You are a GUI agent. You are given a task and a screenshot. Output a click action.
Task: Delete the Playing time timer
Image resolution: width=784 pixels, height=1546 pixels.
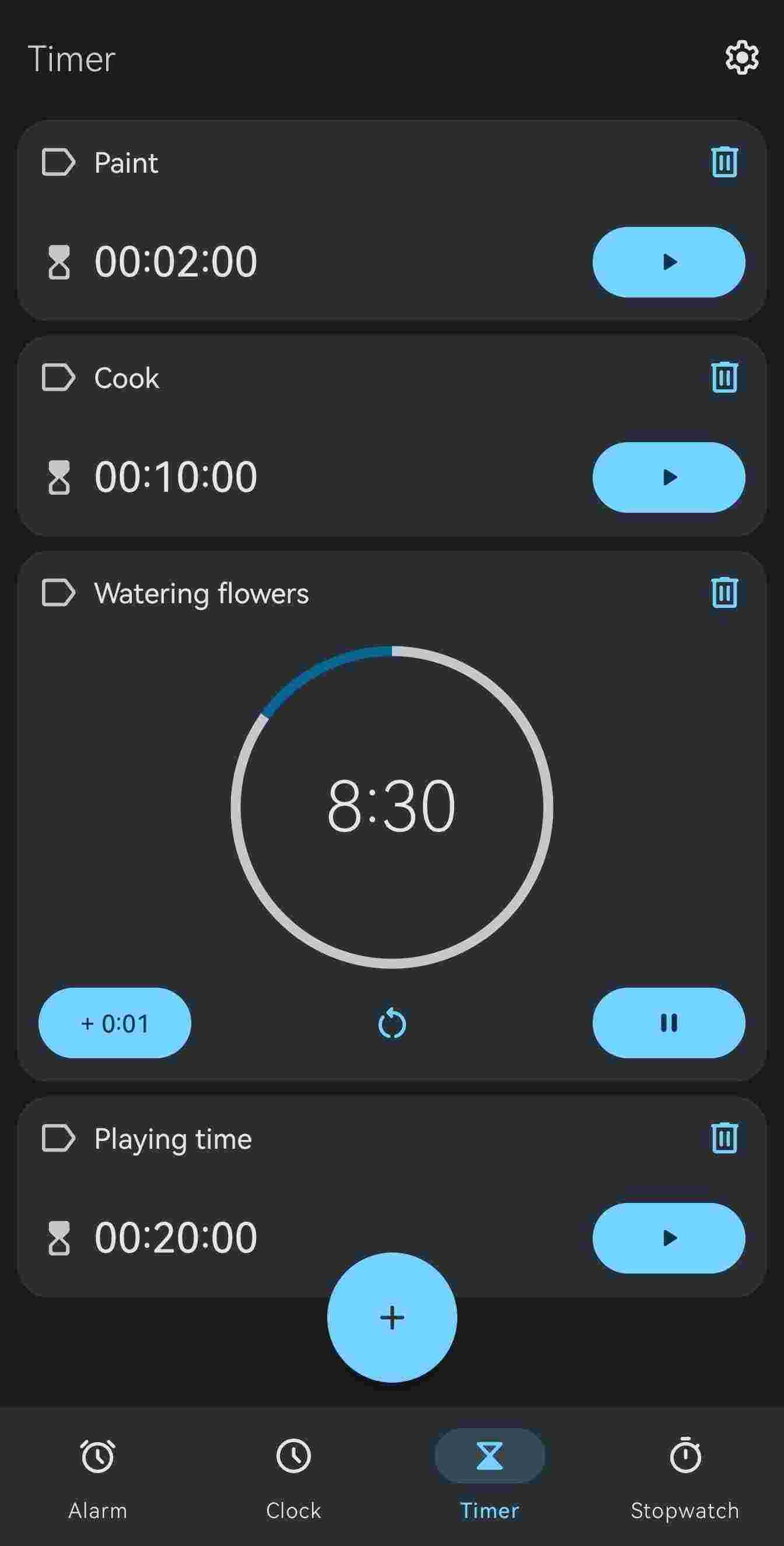724,1138
